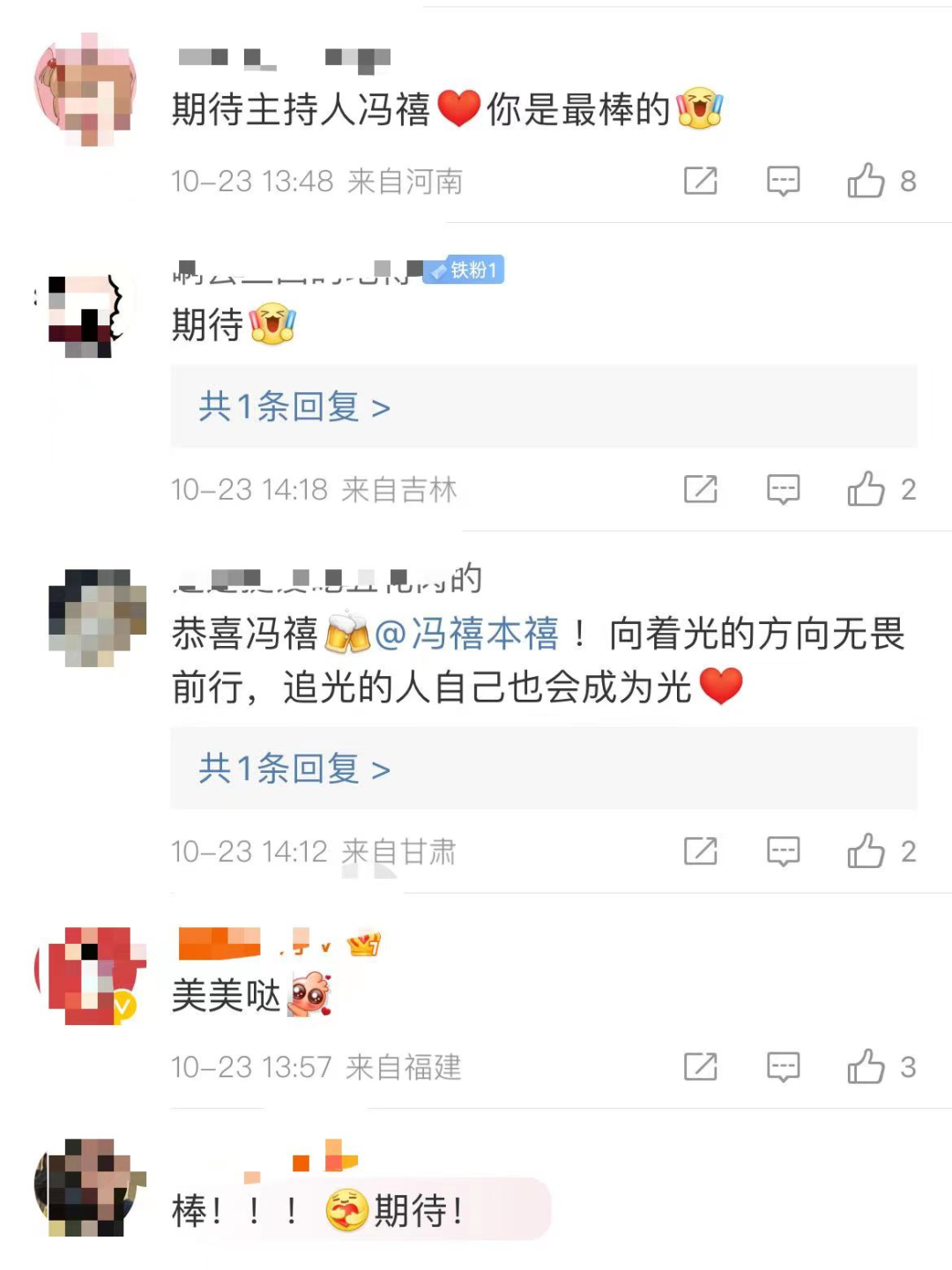Open the @冯禧本禧 mention link
The width and height of the screenshot is (952, 1270).
pos(467,634)
